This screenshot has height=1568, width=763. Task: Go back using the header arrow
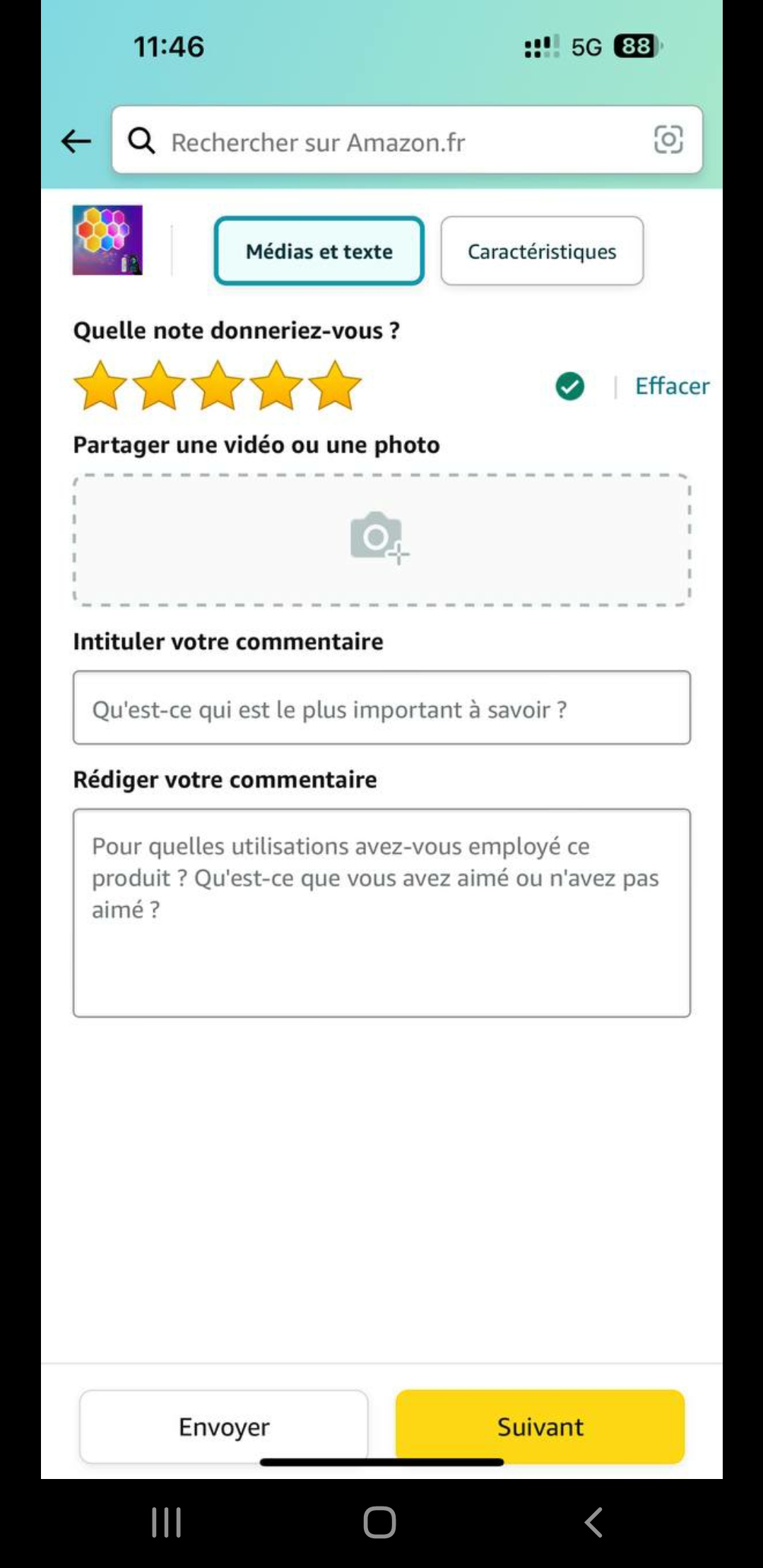(x=76, y=141)
